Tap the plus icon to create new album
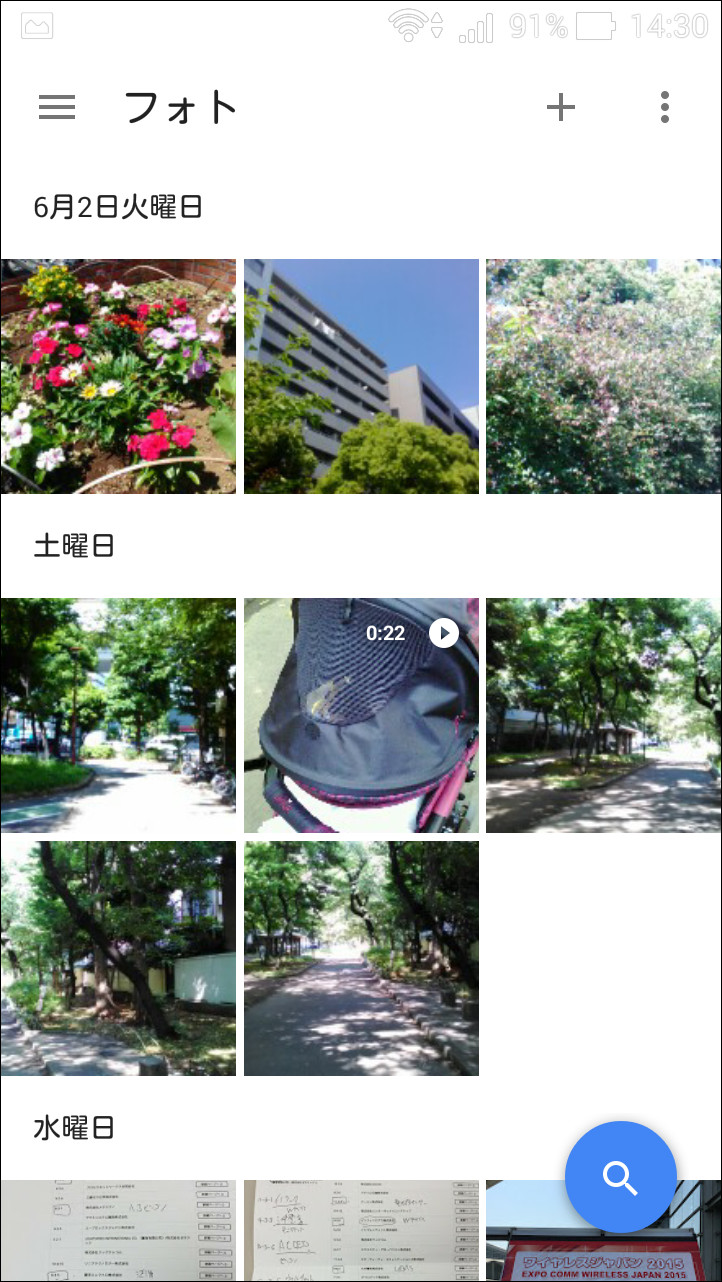The height and width of the screenshot is (1282, 722). point(561,107)
